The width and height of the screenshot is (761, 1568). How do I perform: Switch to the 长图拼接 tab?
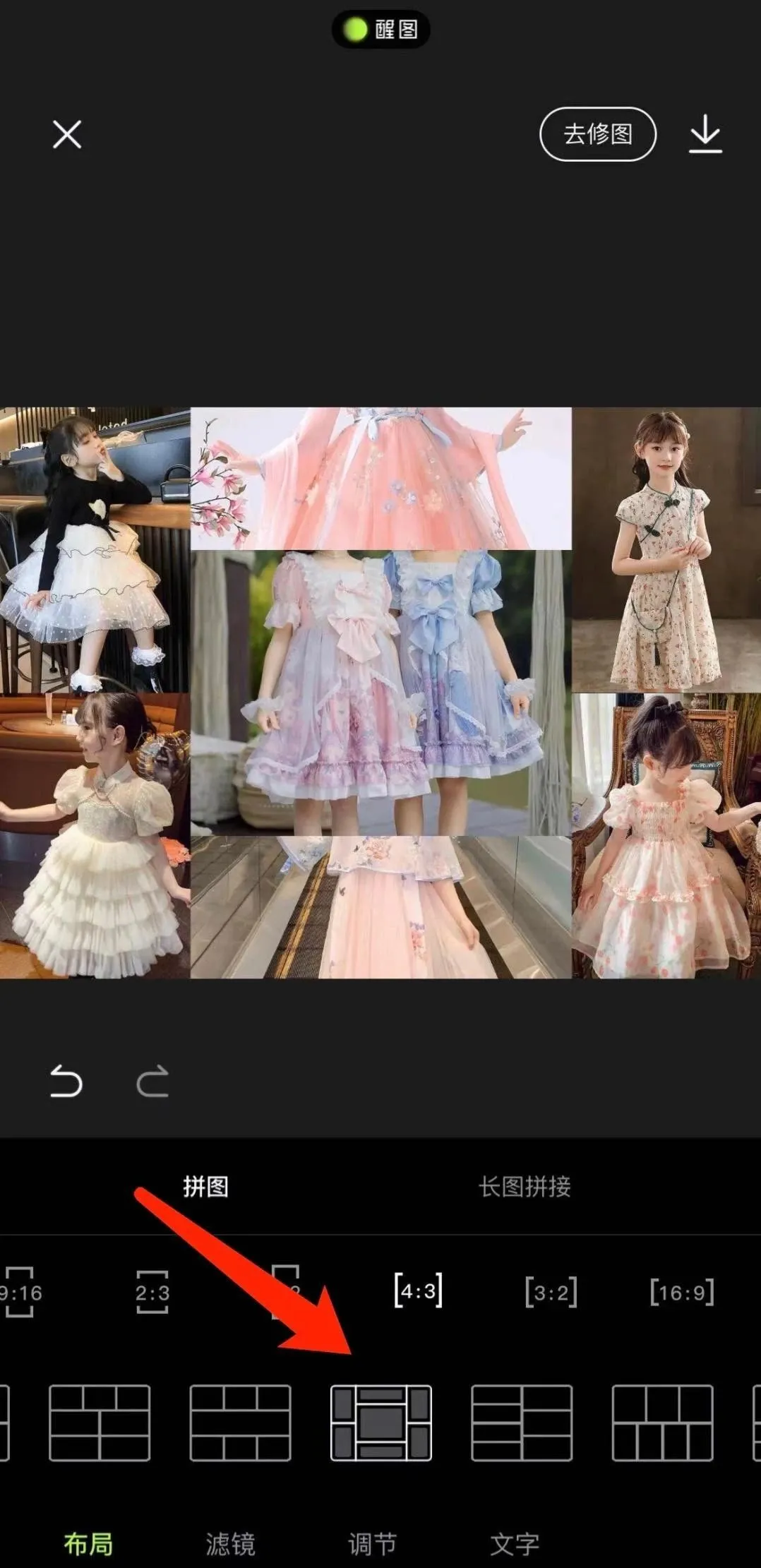pos(525,1187)
